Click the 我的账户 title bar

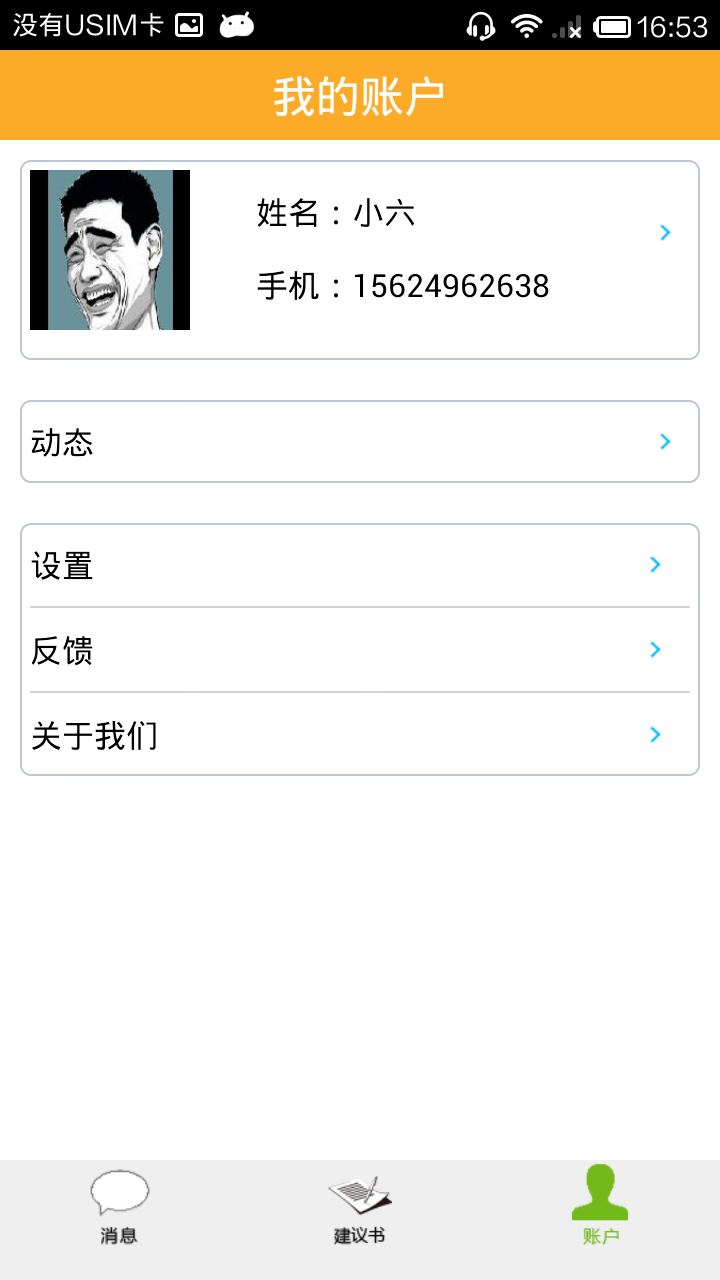(360, 95)
